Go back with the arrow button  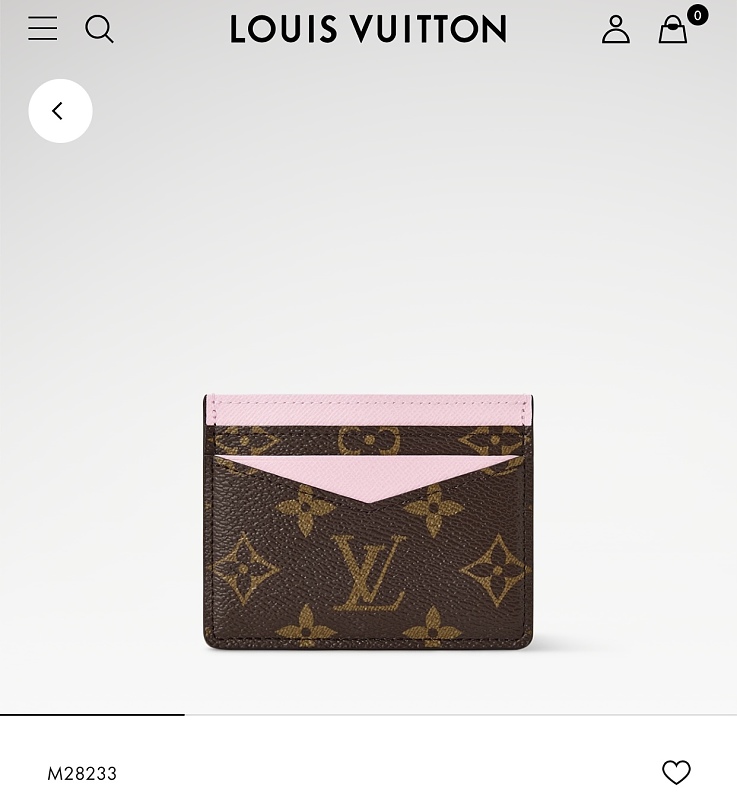click(x=60, y=111)
